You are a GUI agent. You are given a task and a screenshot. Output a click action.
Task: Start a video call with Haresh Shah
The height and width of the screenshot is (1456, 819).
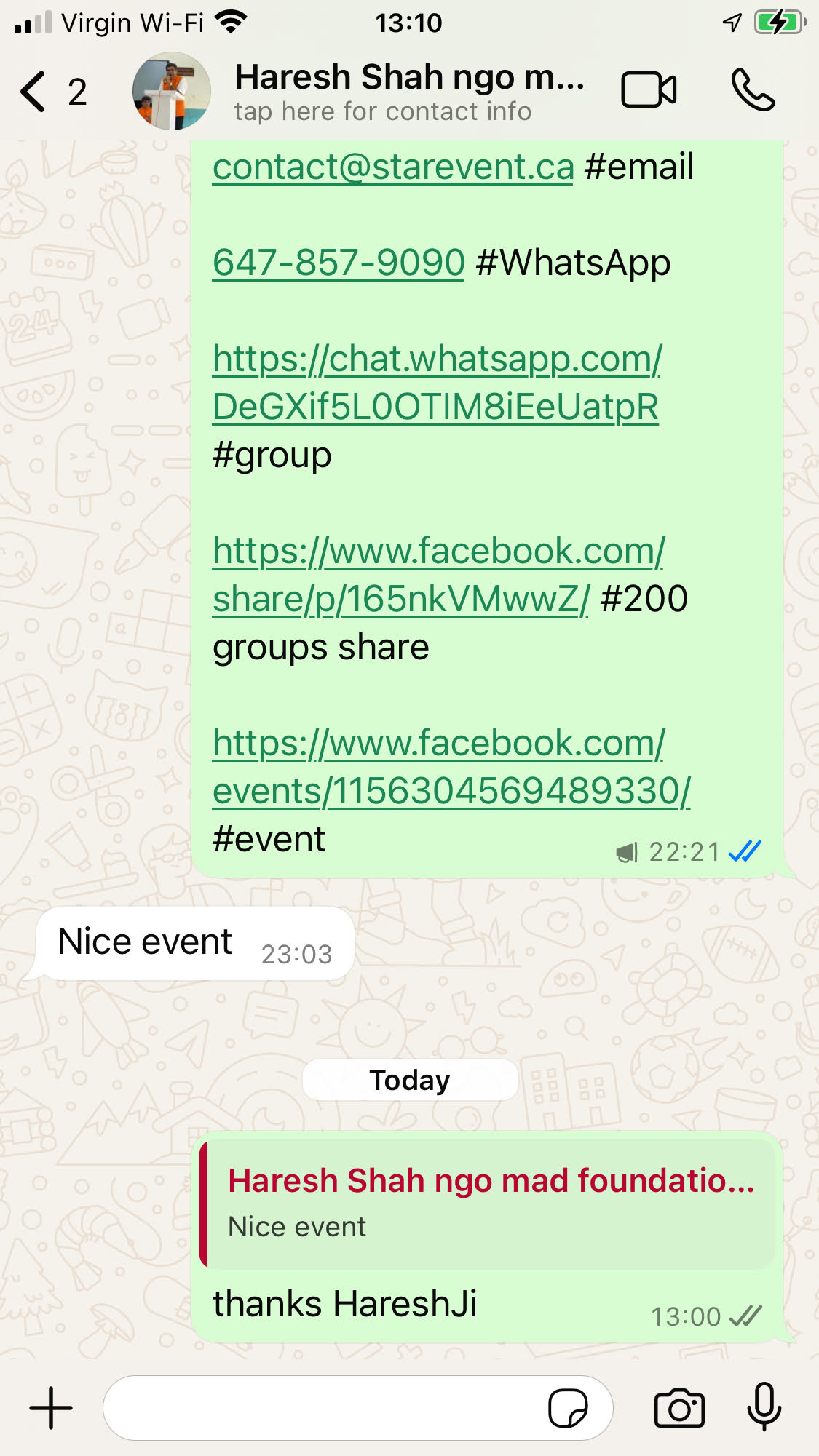[x=649, y=90]
